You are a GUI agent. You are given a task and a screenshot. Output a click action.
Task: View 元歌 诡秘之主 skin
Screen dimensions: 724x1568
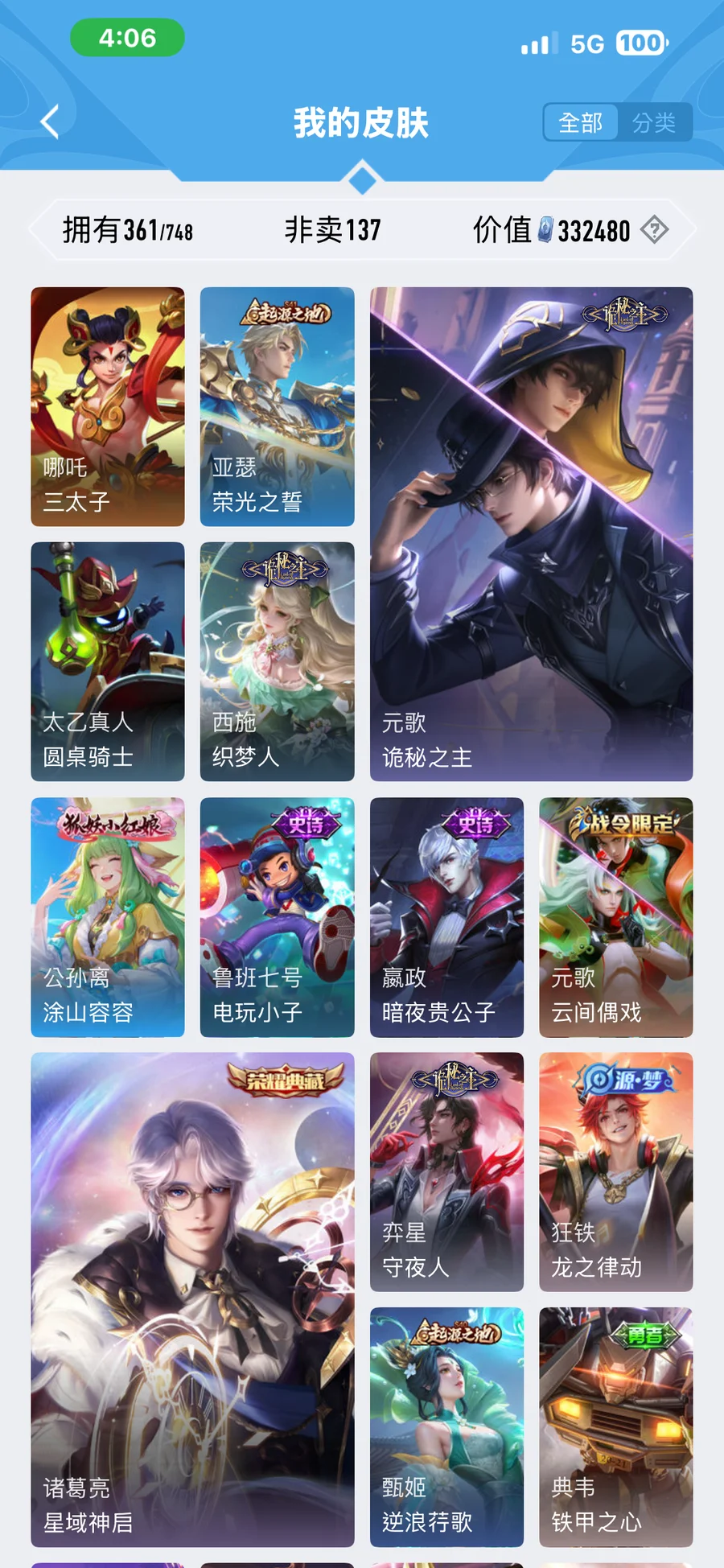coord(531,533)
